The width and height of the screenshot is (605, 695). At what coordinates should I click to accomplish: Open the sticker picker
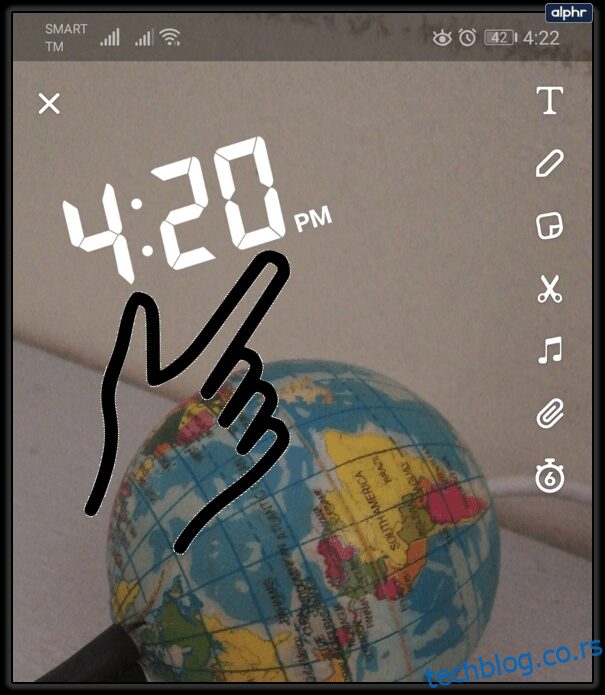point(549,226)
